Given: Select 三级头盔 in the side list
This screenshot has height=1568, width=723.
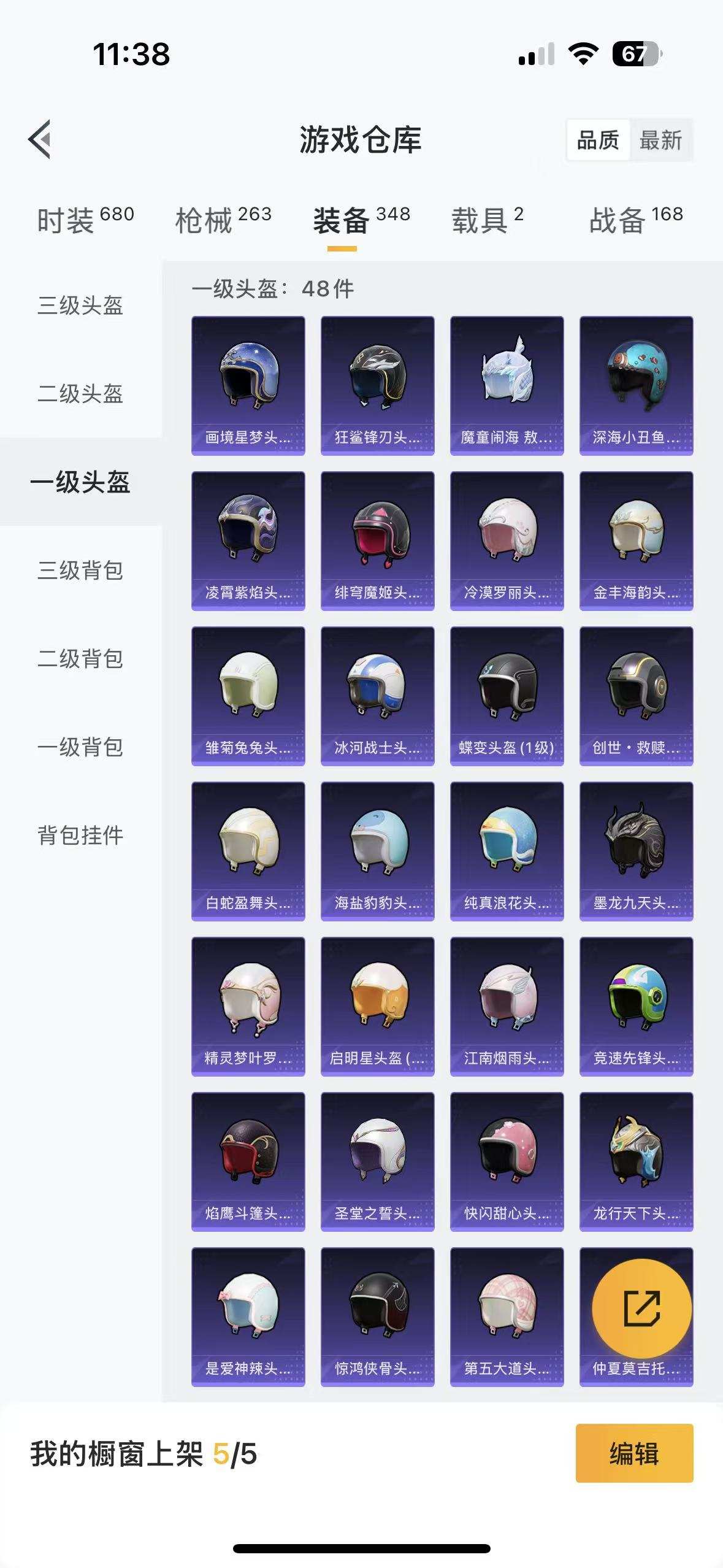Looking at the screenshot, I should pyautogui.click(x=80, y=306).
